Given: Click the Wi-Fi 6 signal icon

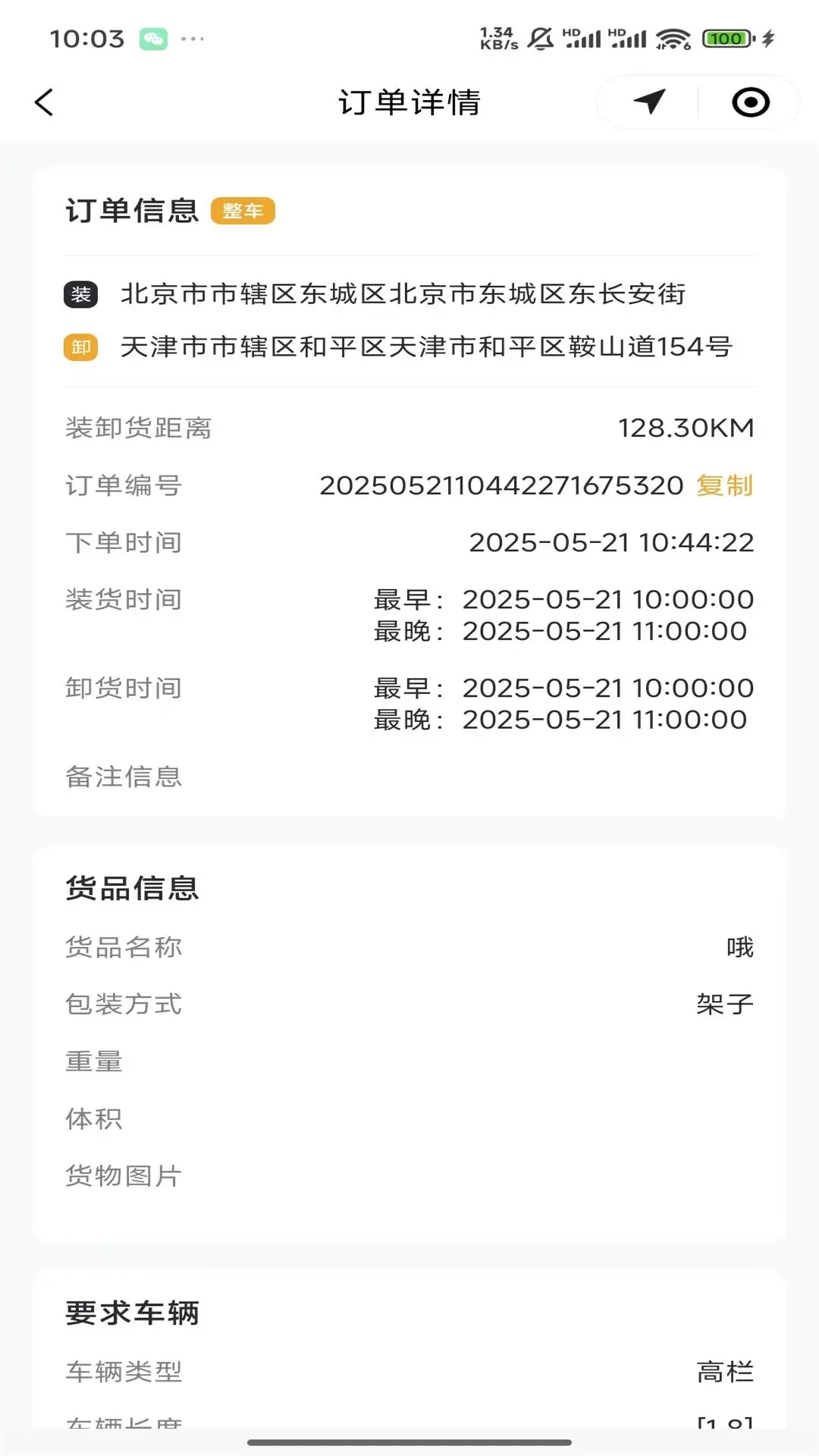Looking at the screenshot, I should 670,36.
